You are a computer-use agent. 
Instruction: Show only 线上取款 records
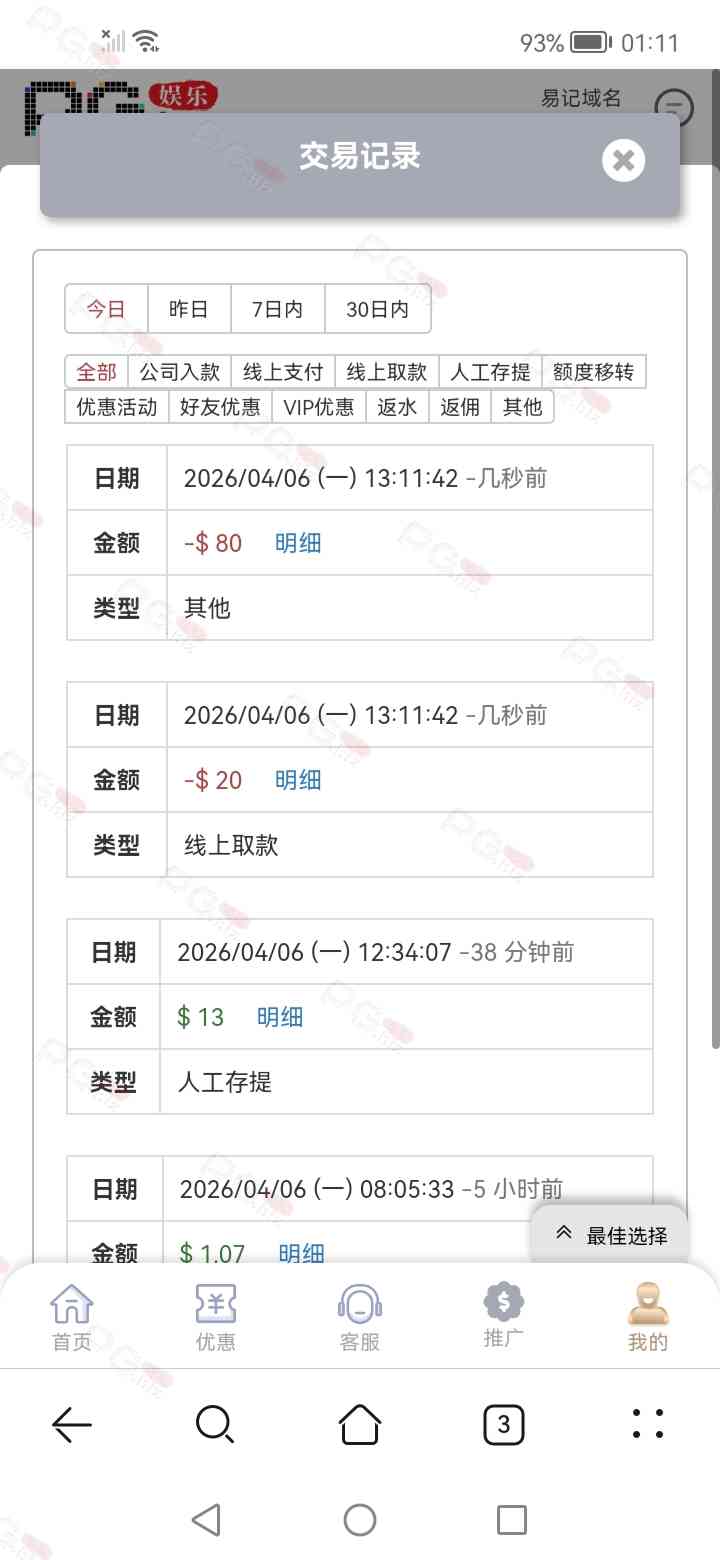pyautogui.click(x=386, y=372)
